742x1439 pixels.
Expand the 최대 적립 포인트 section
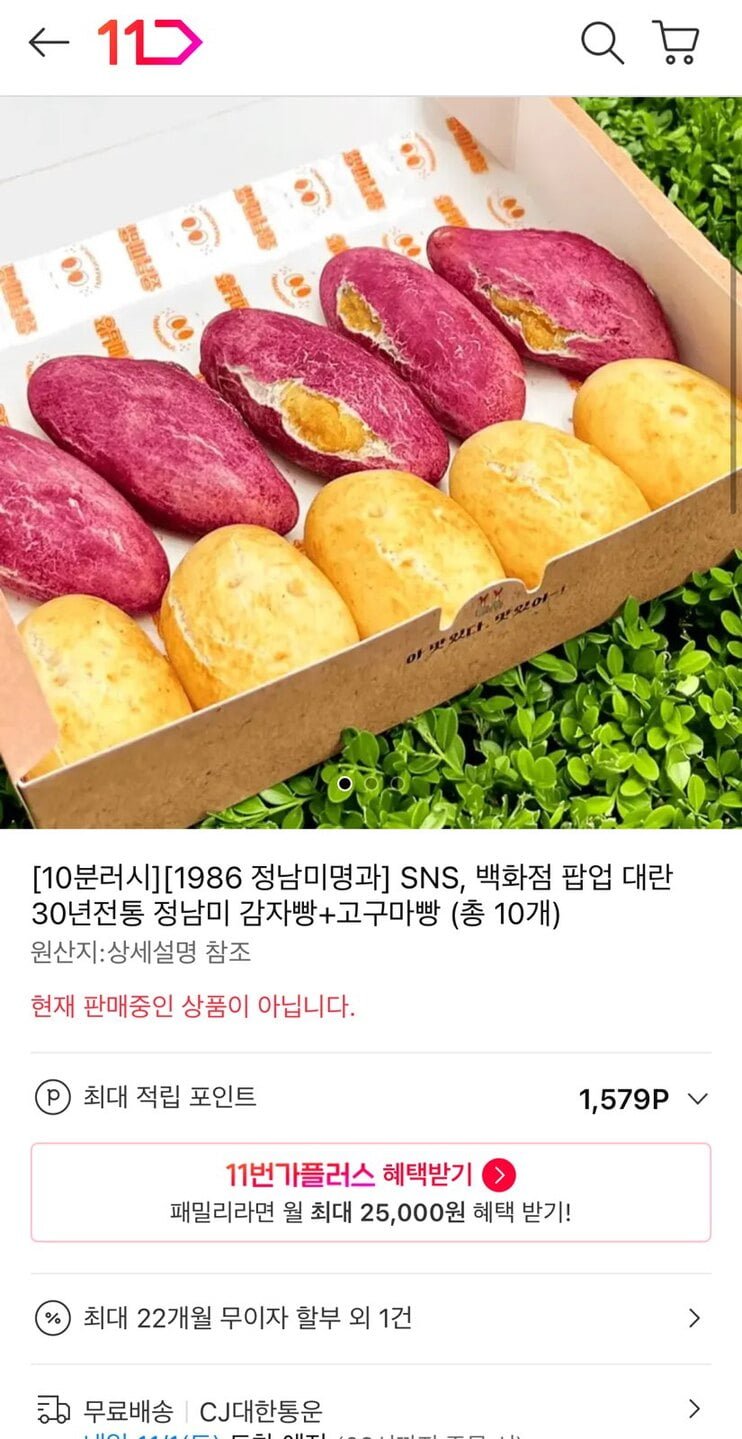pyautogui.click(x=698, y=1098)
